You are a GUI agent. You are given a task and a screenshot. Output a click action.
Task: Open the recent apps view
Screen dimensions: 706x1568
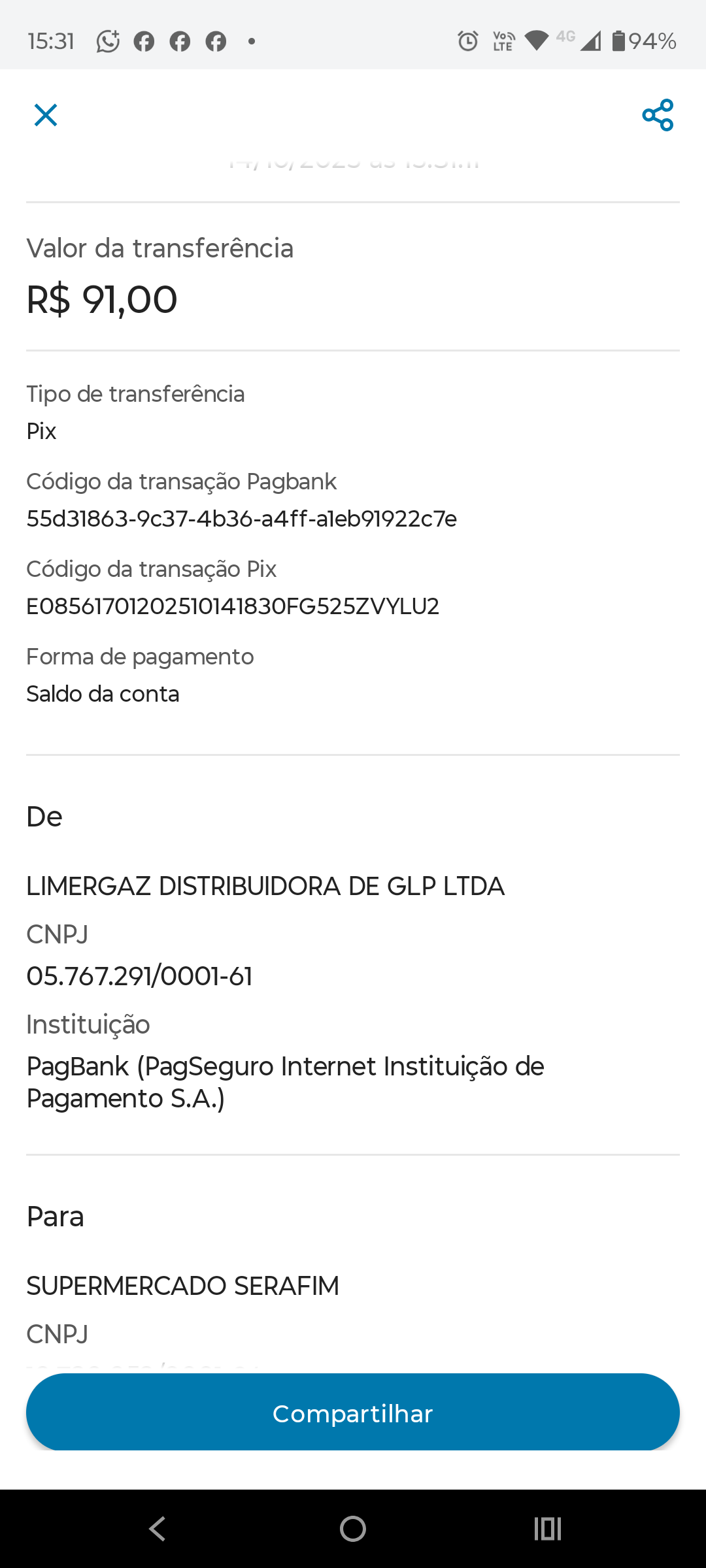548,1529
